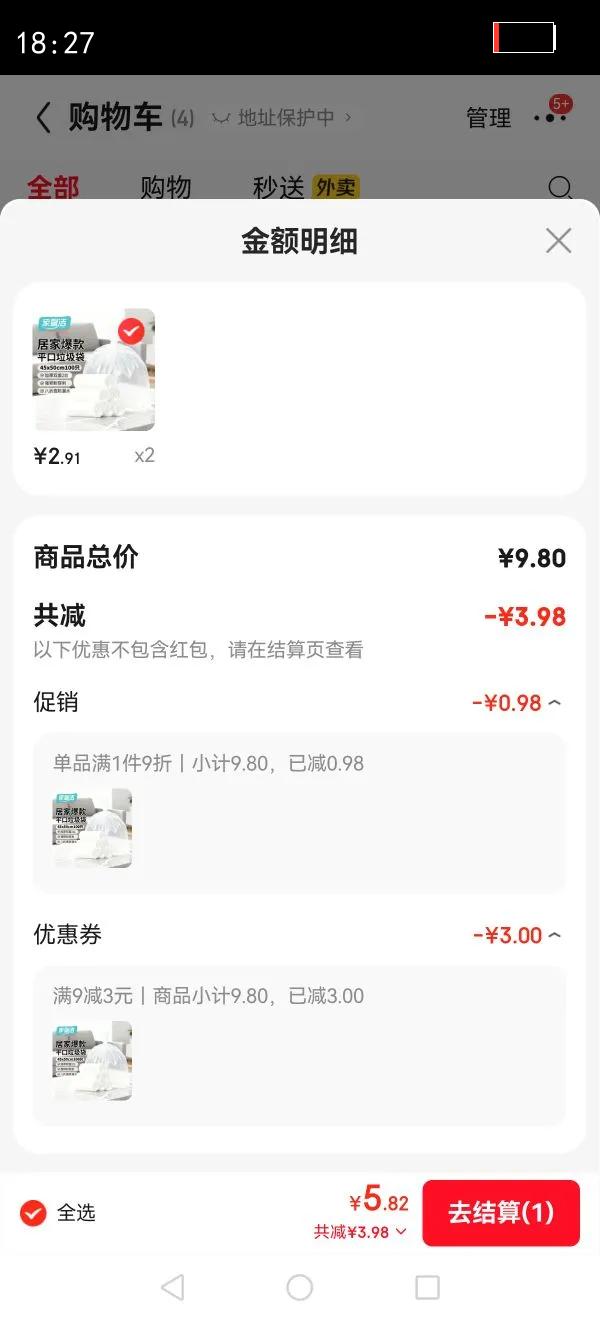The width and height of the screenshot is (600, 1320).
Task: Open the trash bag thumbnail under 促销
Action: pos(93,828)
